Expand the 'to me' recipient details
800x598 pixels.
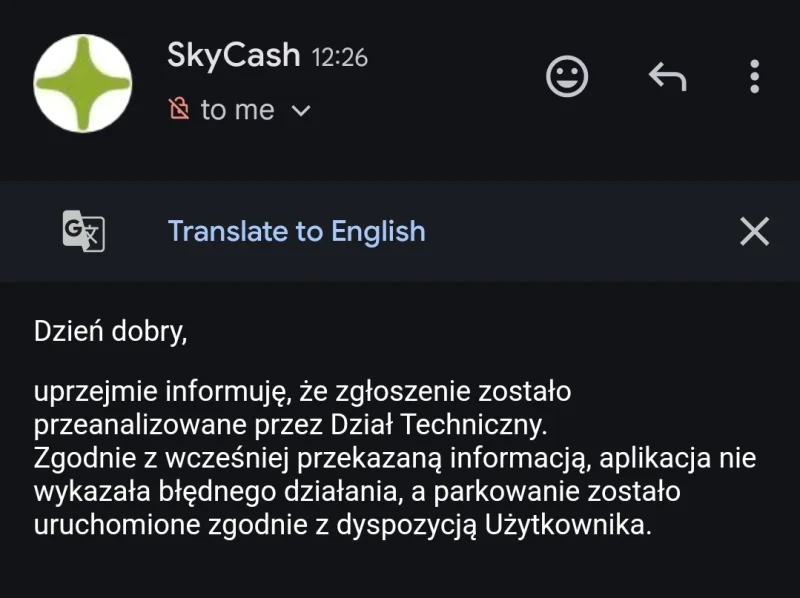pos(300,110)
